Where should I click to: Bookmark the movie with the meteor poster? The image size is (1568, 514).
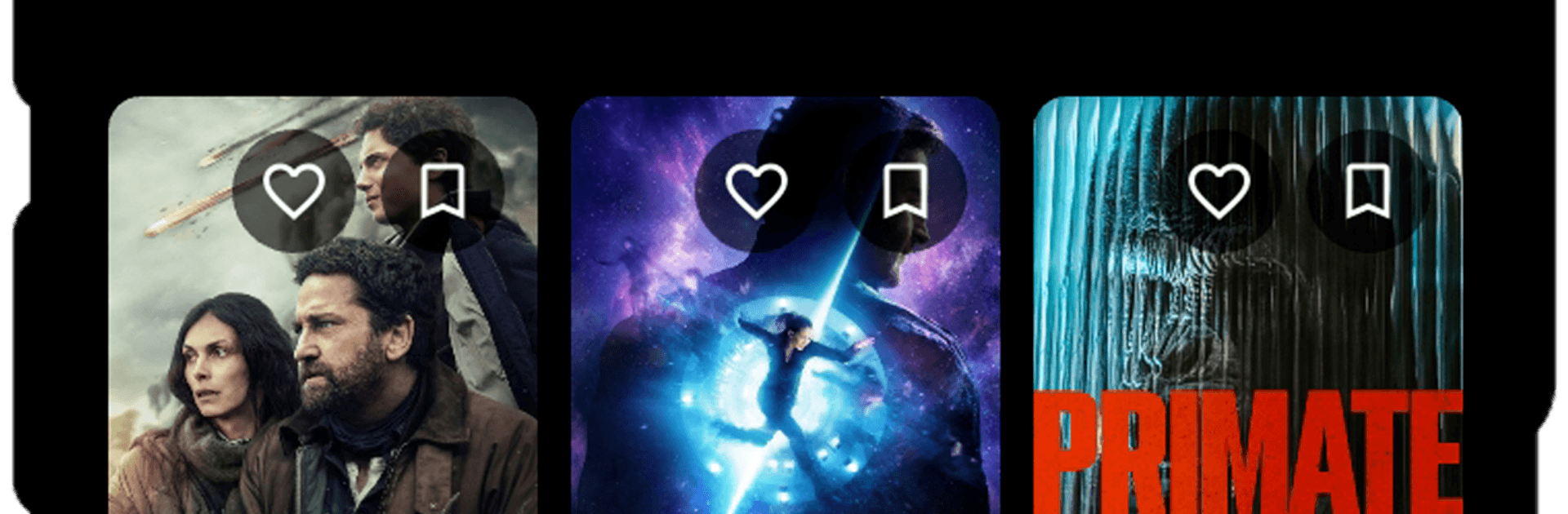click(443, 191)
